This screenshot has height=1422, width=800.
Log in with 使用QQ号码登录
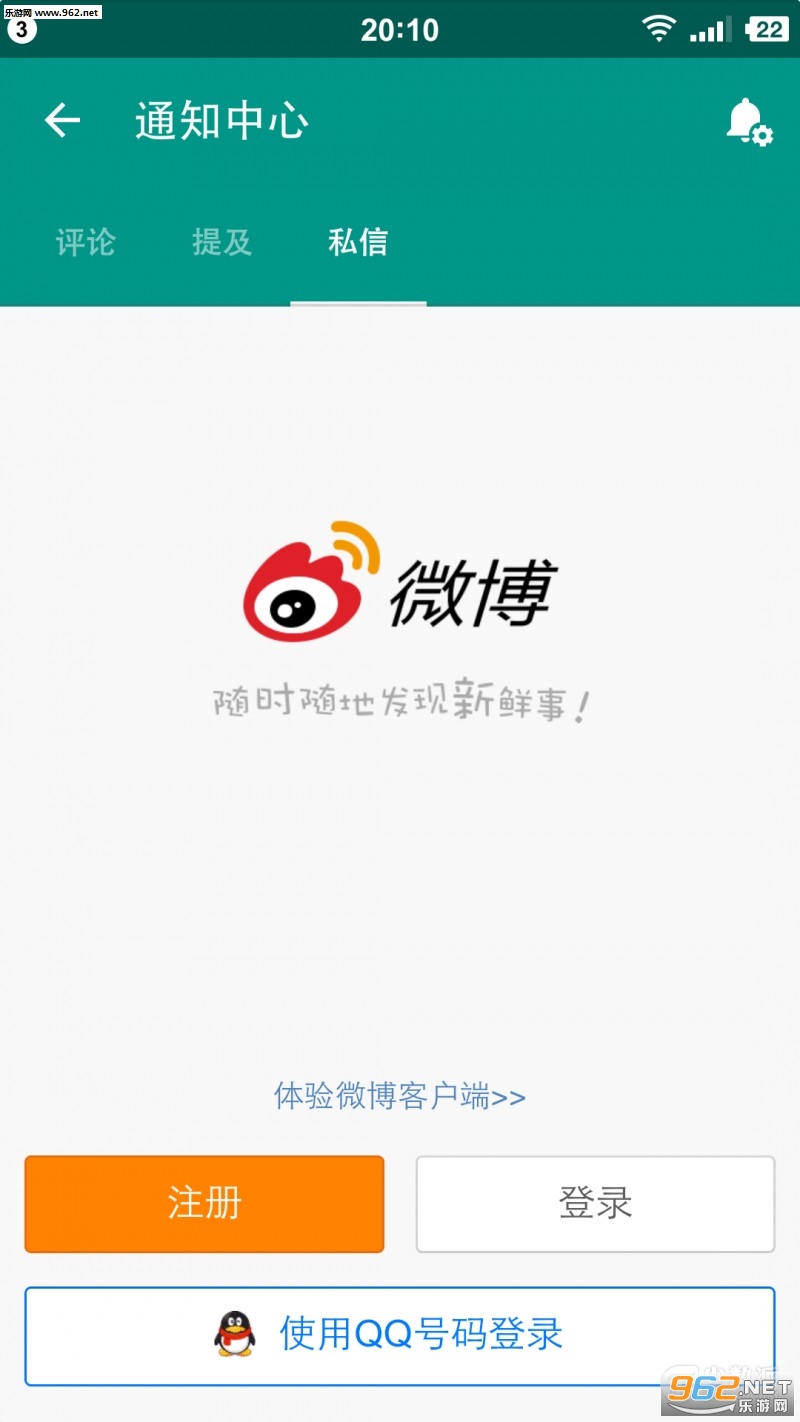point(400,1335)
